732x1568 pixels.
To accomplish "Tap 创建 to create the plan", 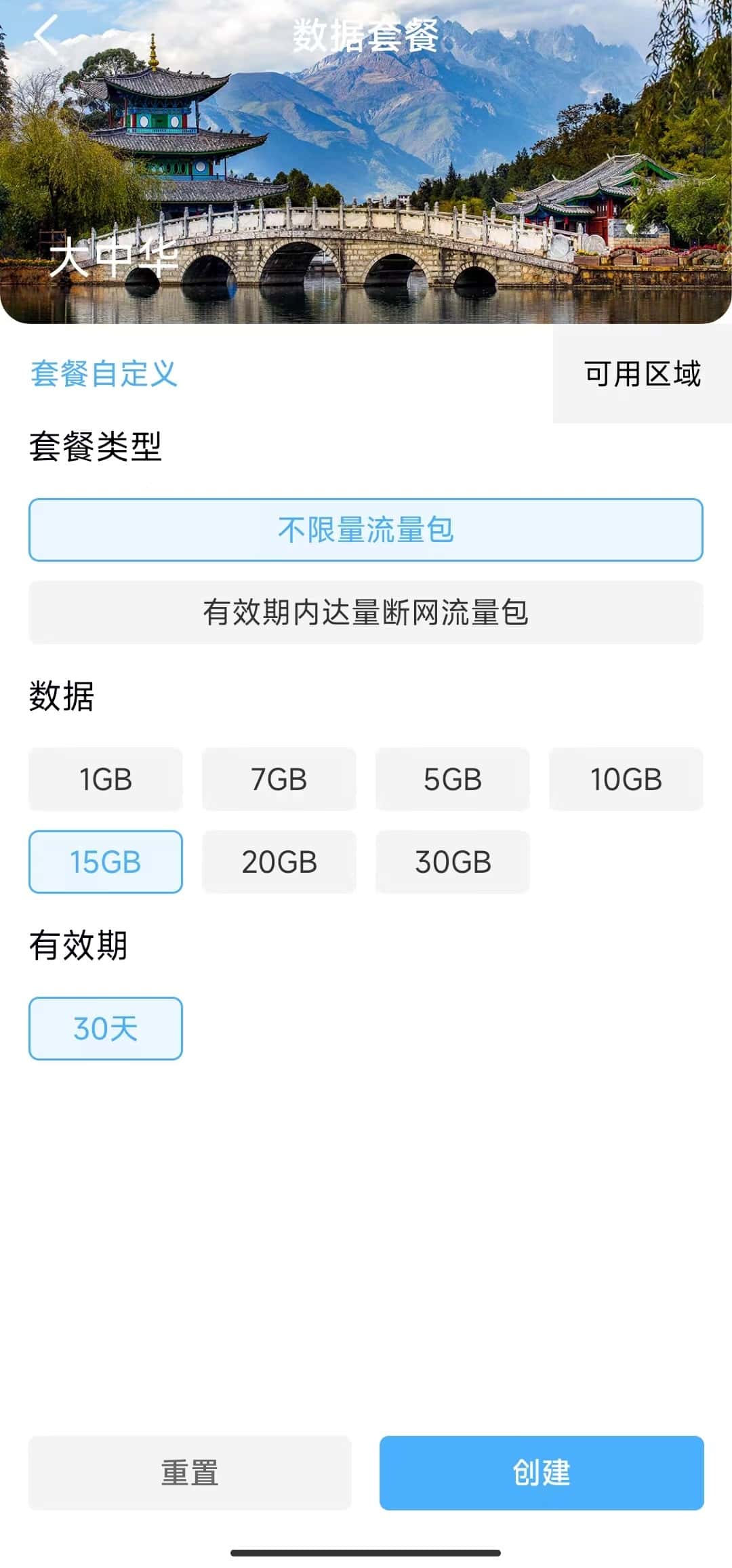I will point(542,1472).
